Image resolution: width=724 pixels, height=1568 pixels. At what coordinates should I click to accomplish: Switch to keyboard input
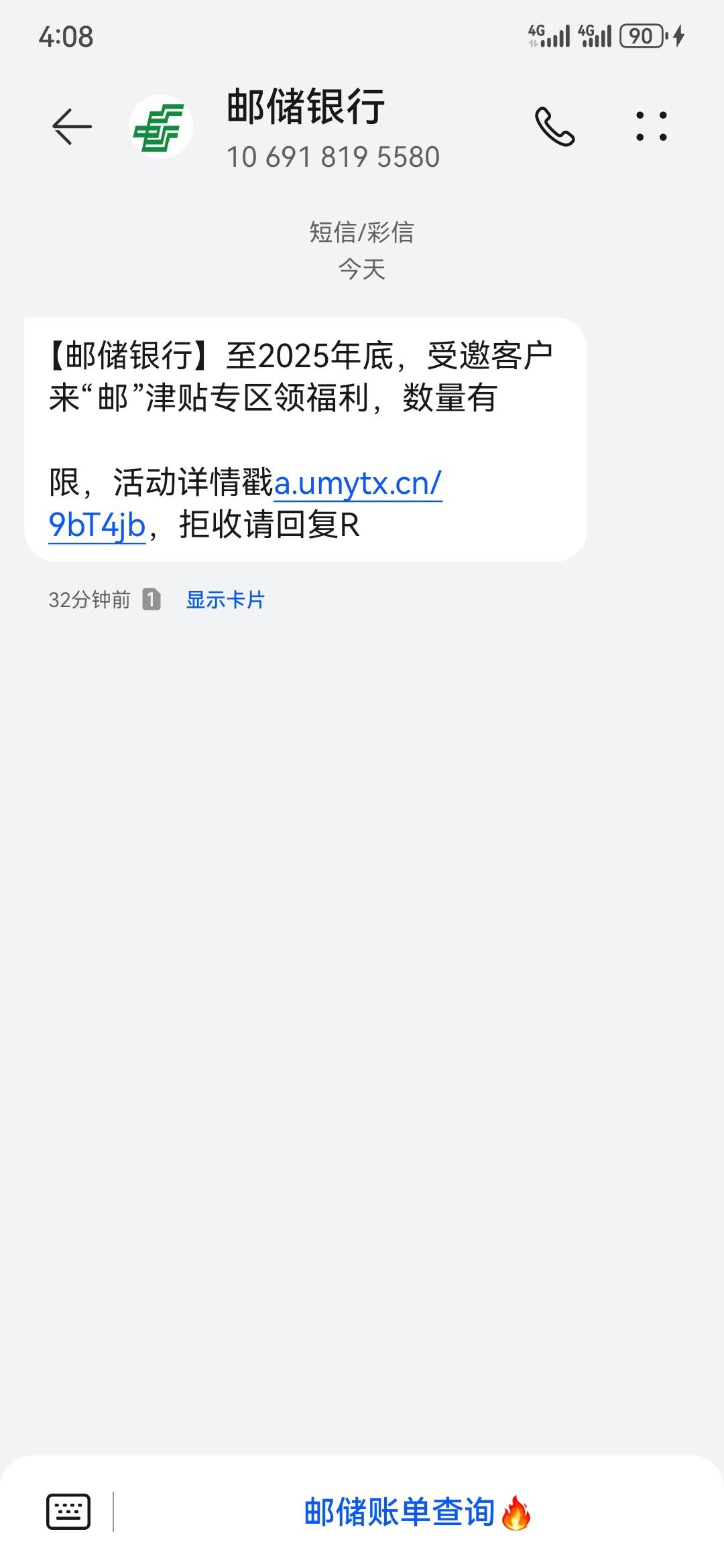68,1512
